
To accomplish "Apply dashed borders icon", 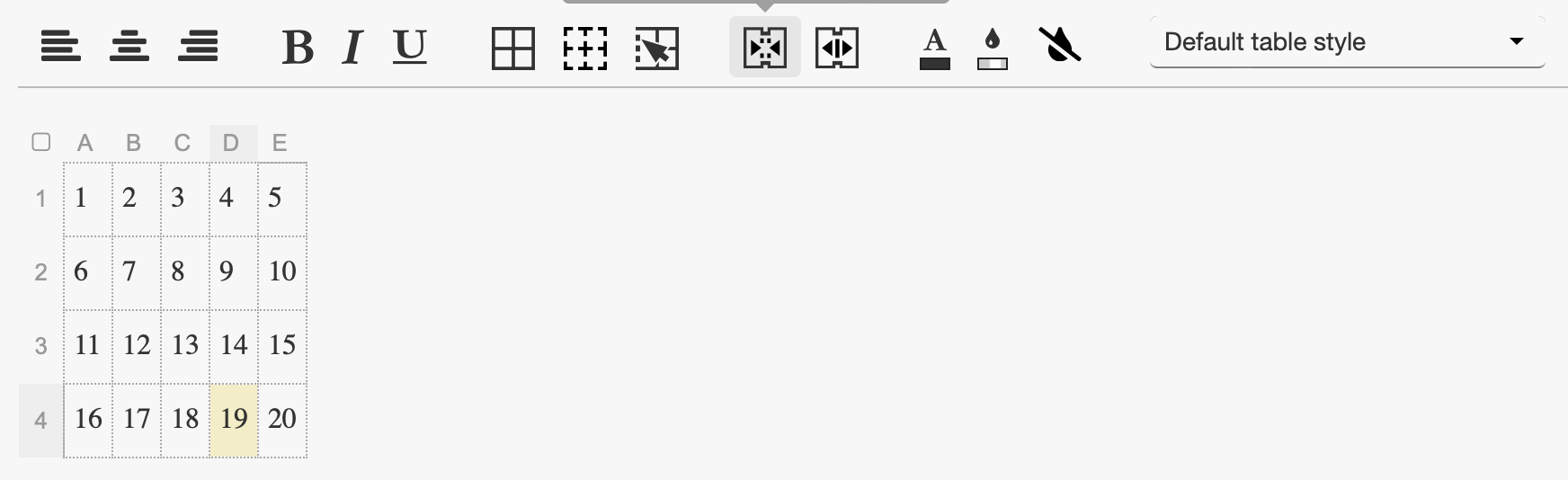I will (585, 49).
